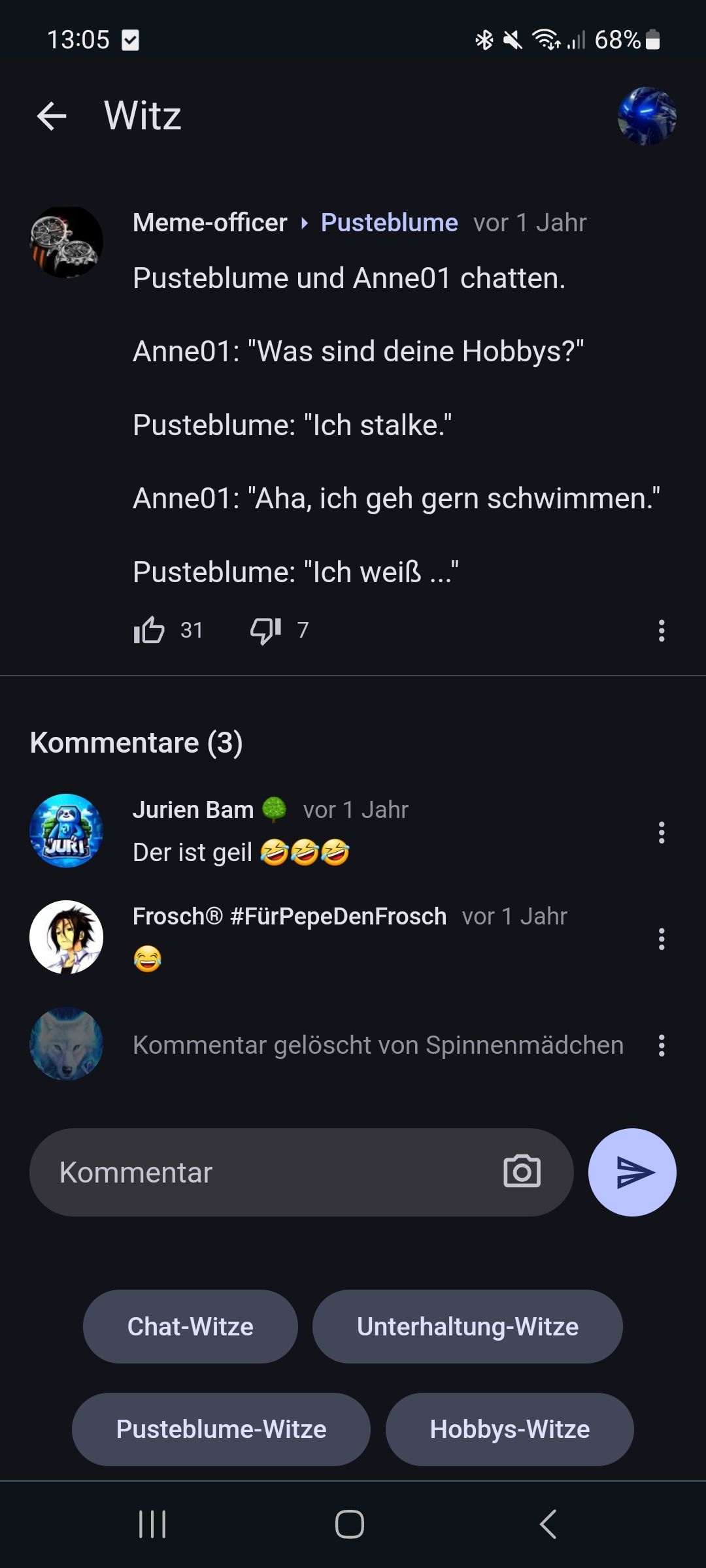Open your profile avatar in the app bar

[x=647, y=116]
